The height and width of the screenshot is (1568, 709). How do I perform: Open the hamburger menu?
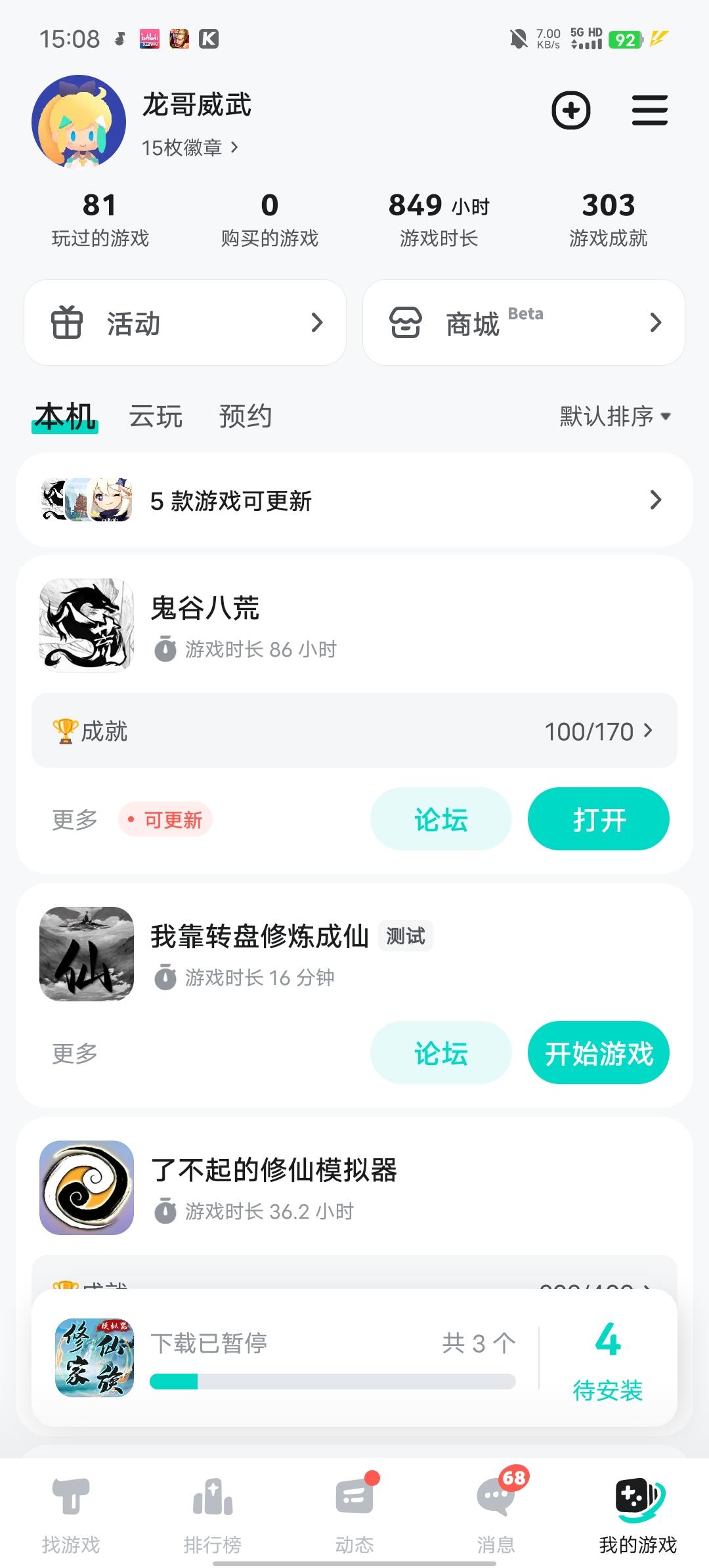coord(649,110)
